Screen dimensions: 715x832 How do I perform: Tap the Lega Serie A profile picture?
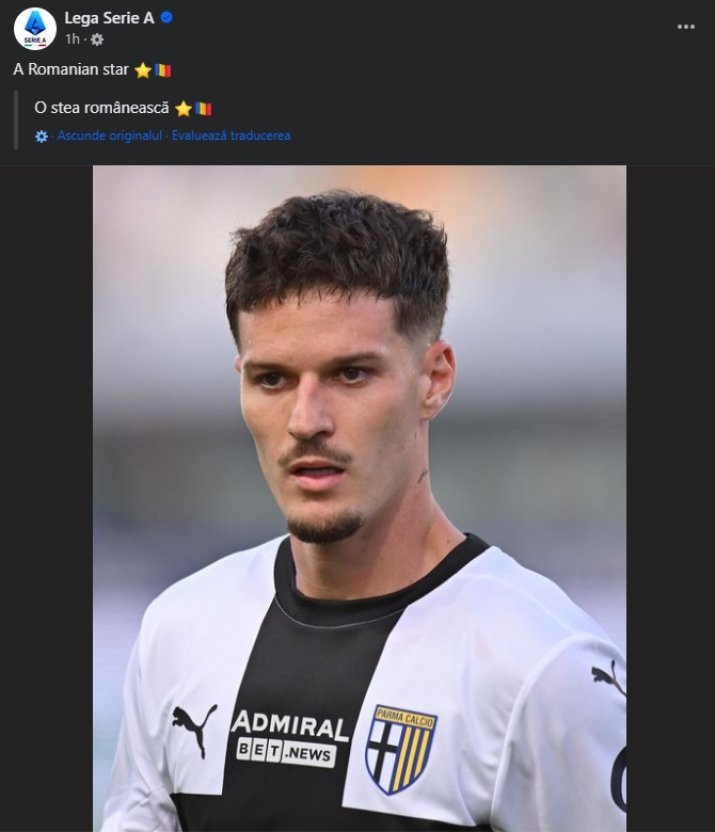[x=35, y=28]
